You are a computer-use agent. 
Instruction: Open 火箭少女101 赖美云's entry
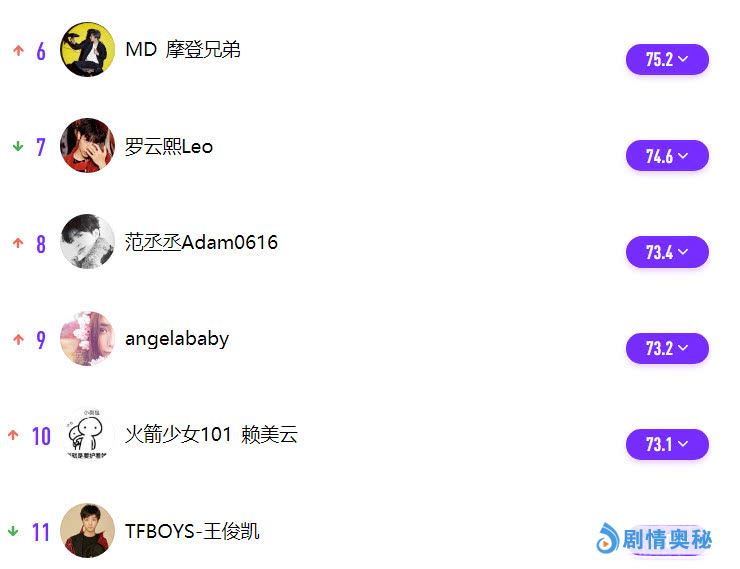tap(211, 435)
